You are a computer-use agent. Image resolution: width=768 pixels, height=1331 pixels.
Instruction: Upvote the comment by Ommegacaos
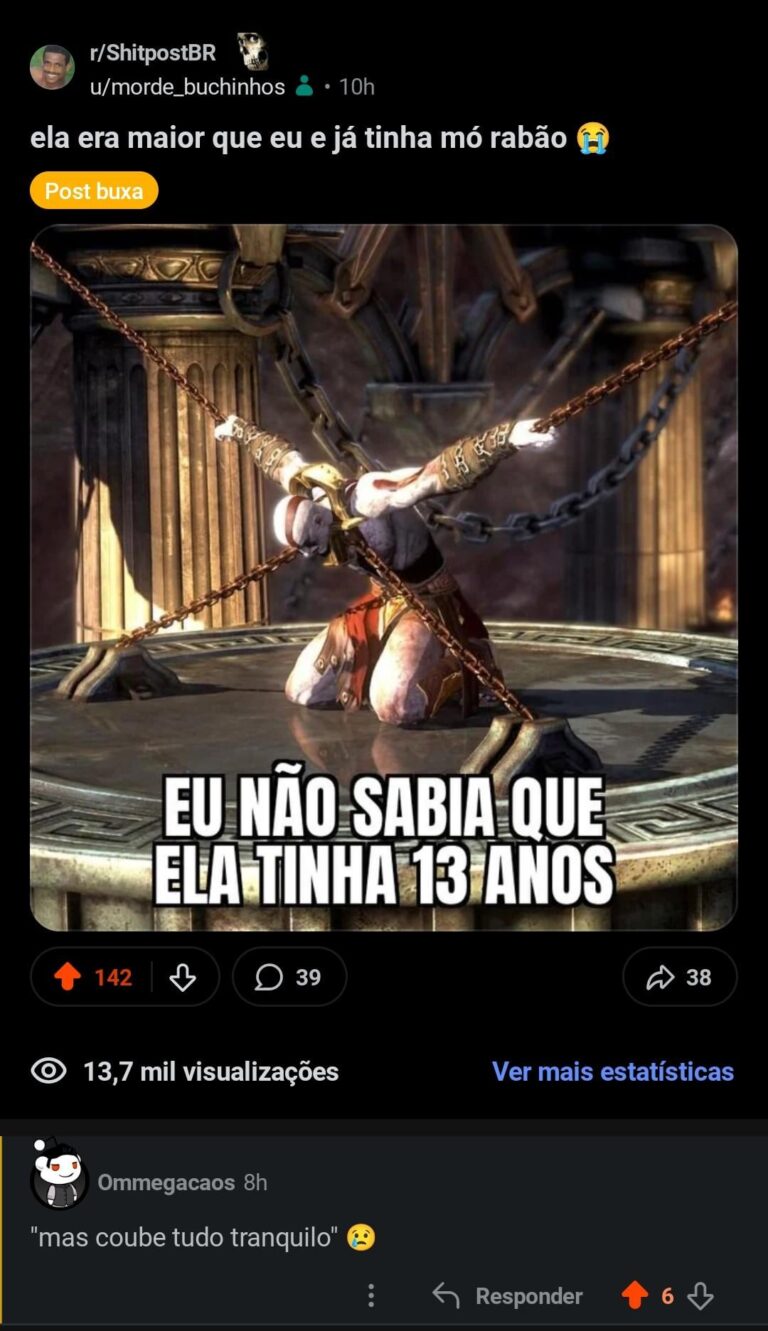point(635,1296)
